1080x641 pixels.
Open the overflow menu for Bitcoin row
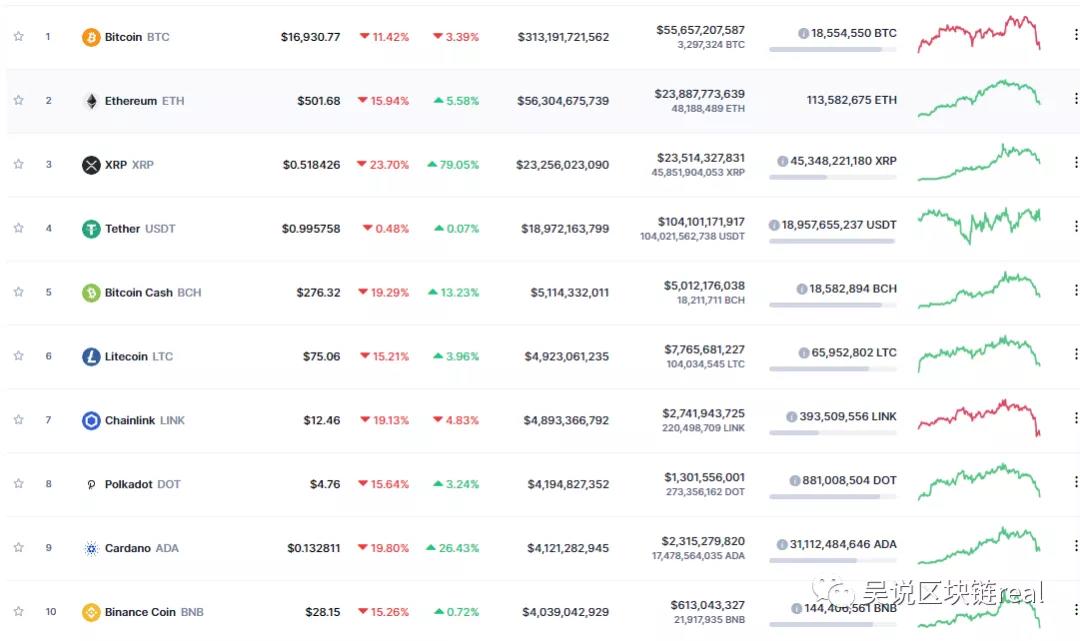click(x=1075, y=35)
